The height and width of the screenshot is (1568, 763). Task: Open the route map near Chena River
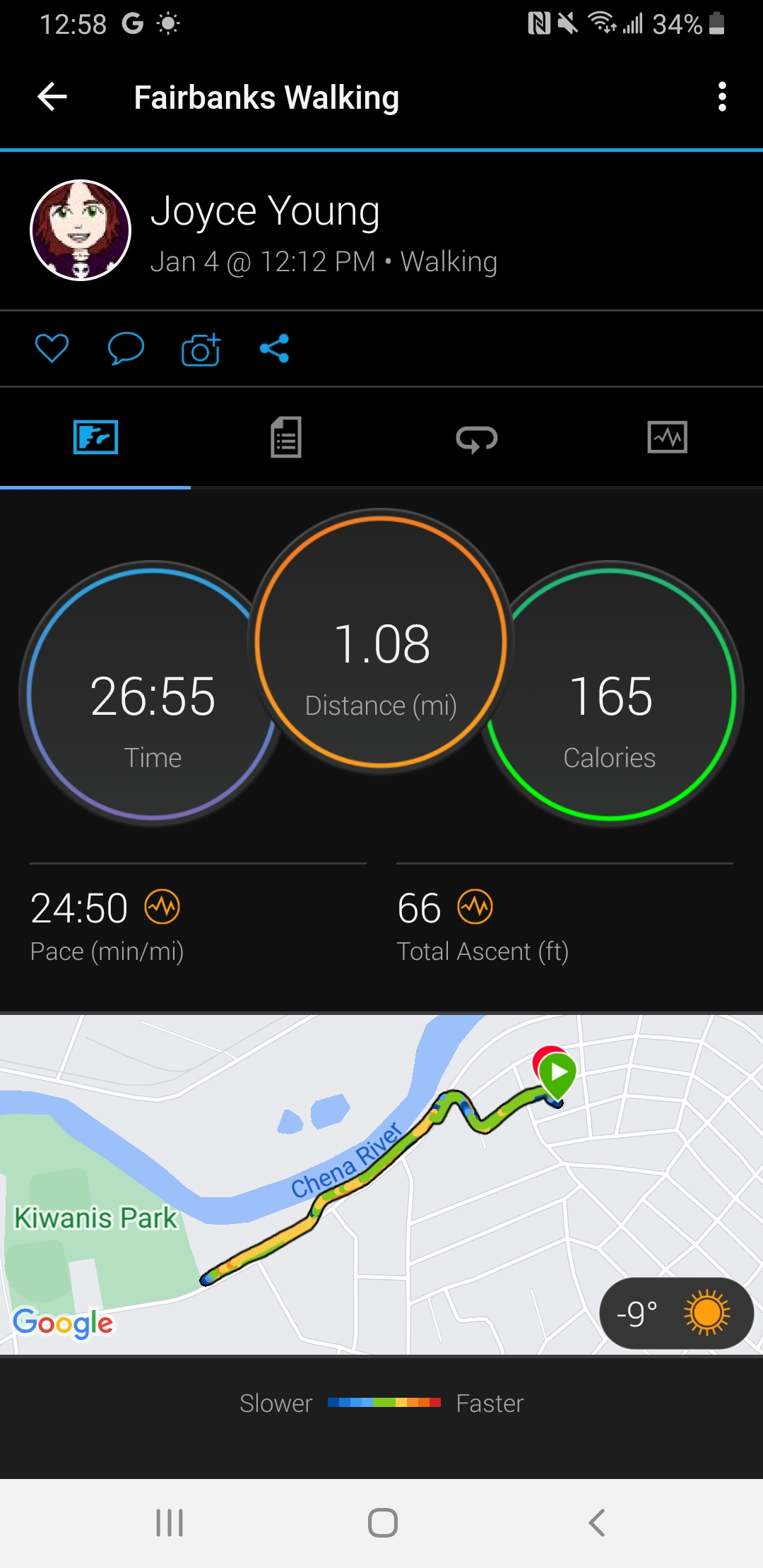pyautogui.click(x=381, y=1184)
